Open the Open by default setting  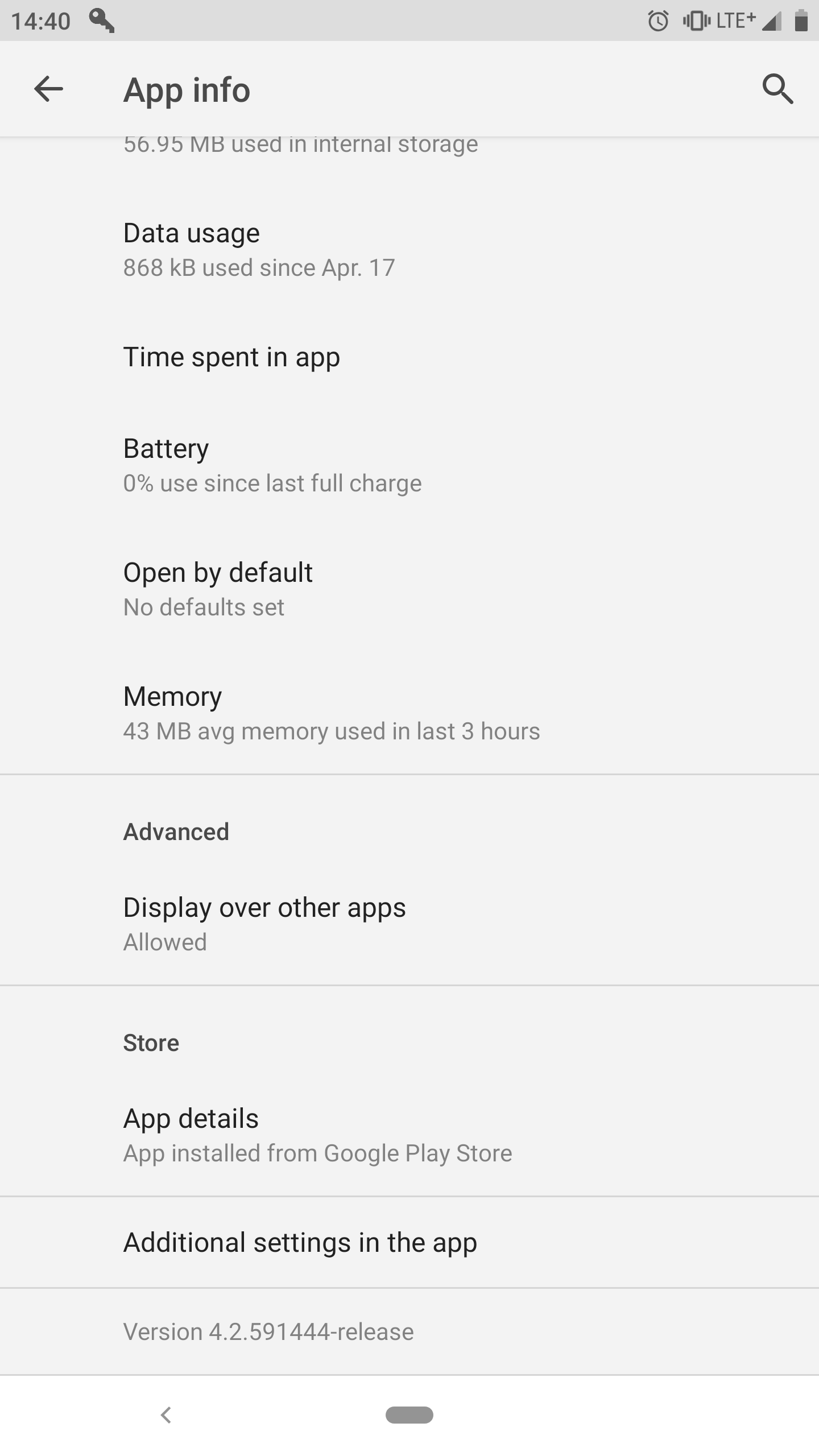pyautogui.click(x=409, y=589)
